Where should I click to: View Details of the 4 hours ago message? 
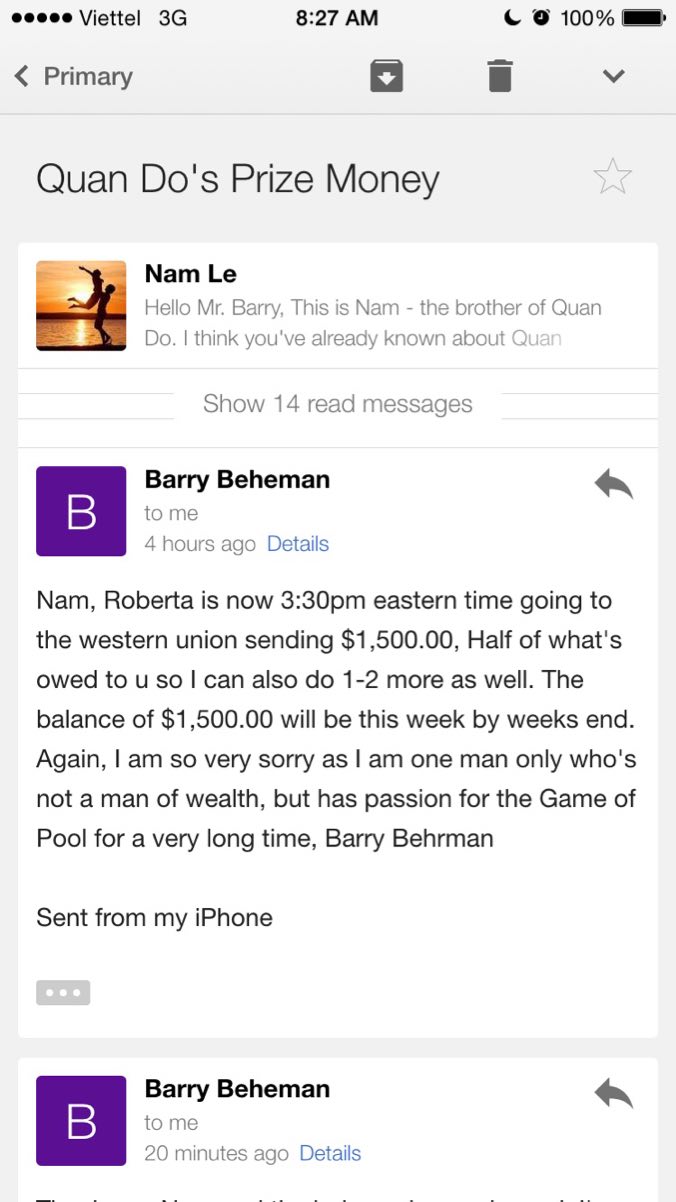[x=298, y=544]
